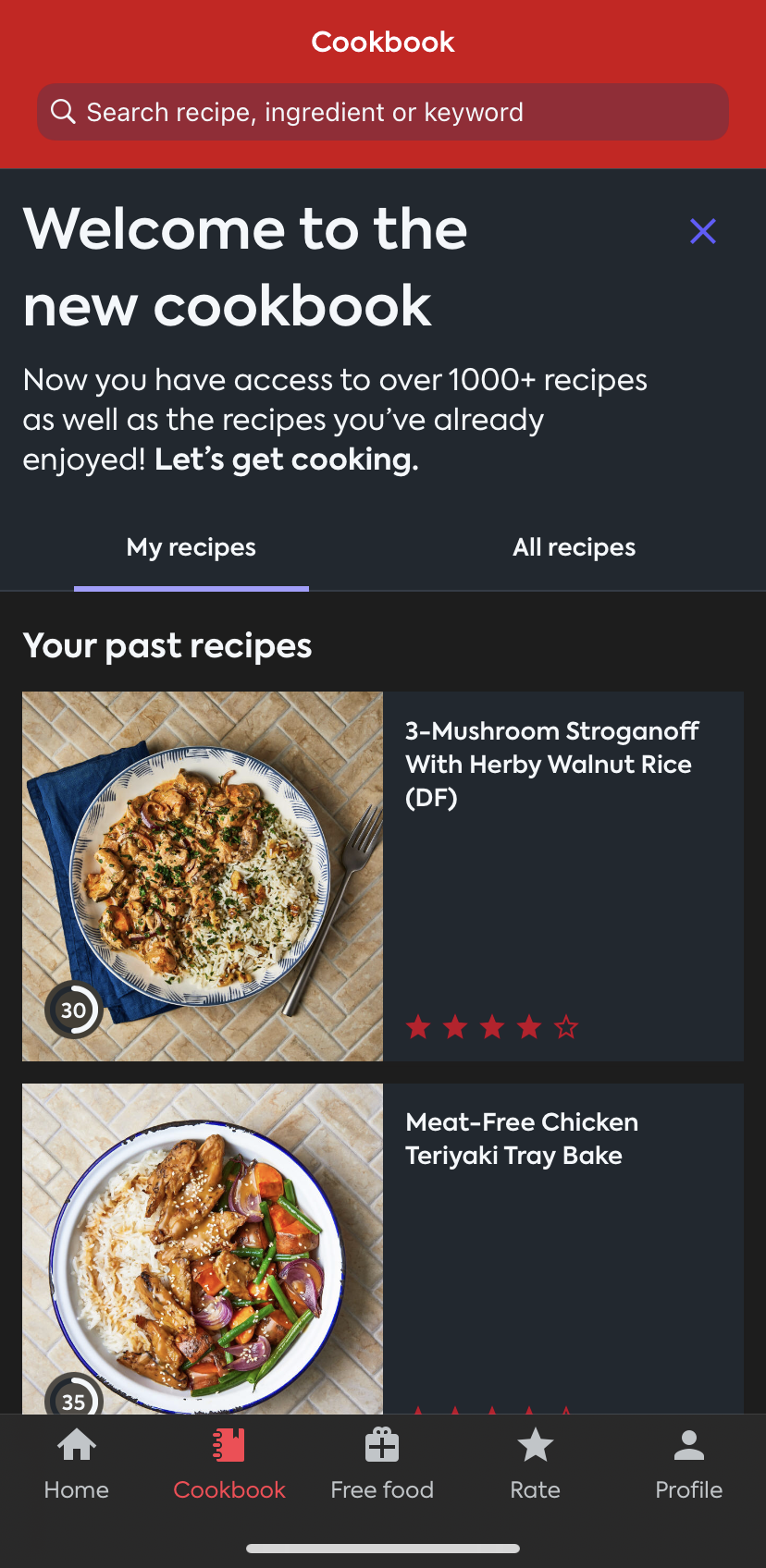Select the My recipes tab
Viewport: 766px width, 1568px height.
coord(191,547)
